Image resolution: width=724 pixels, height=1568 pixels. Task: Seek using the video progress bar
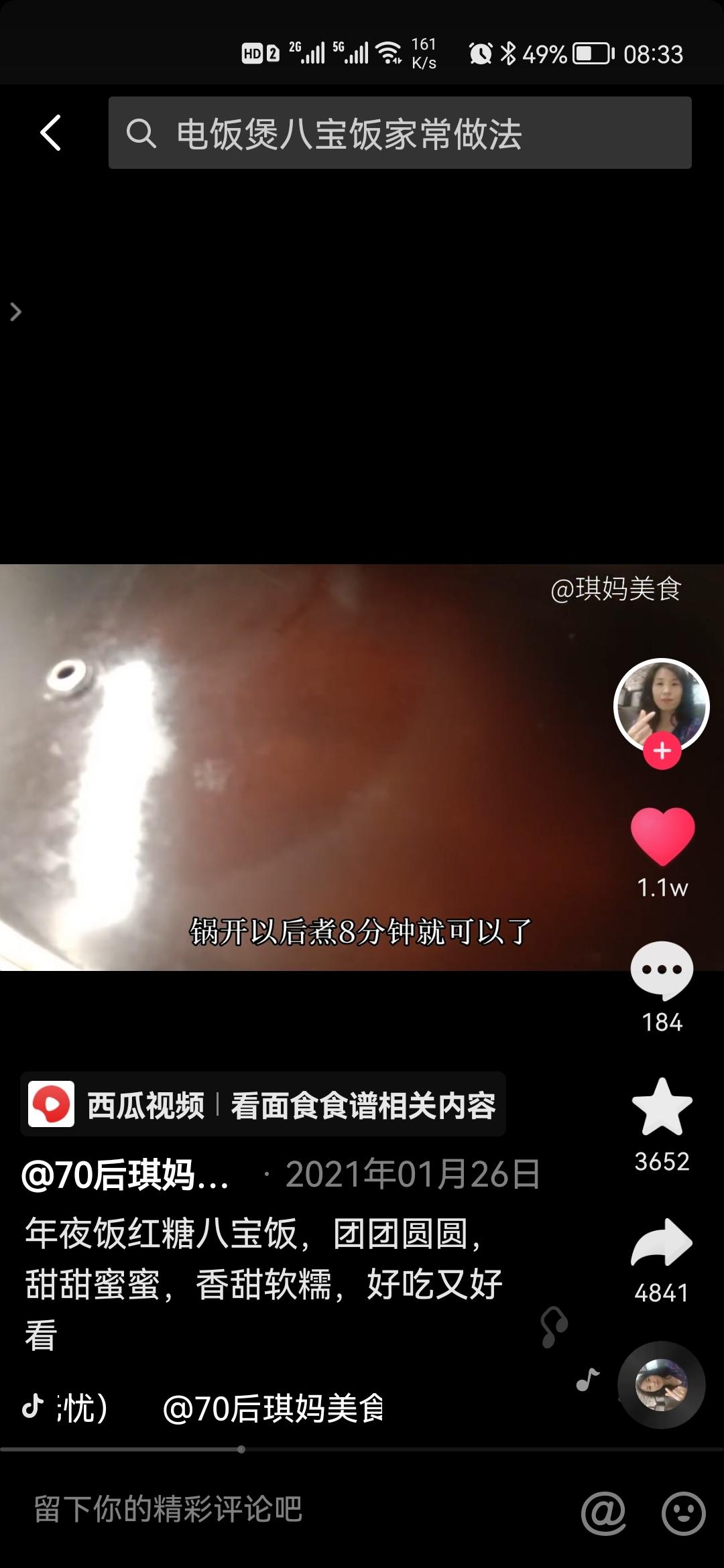point(362,1449)
